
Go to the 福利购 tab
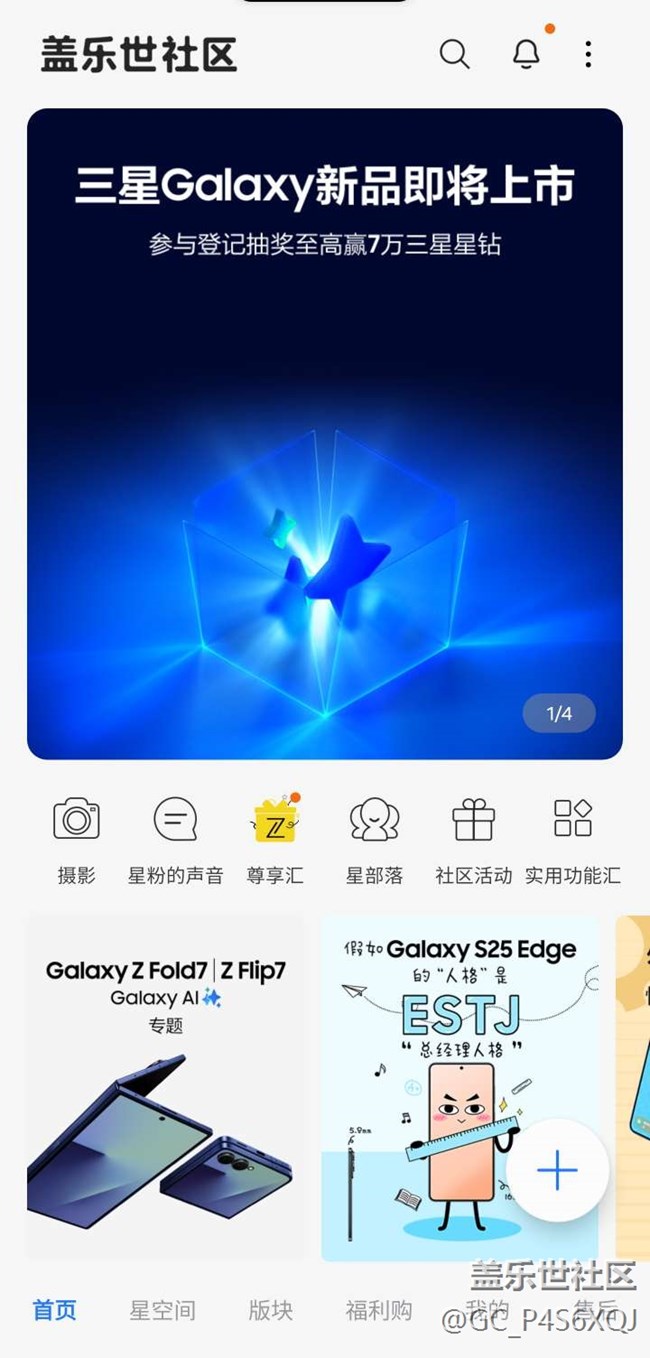(x=378, y=1310)
